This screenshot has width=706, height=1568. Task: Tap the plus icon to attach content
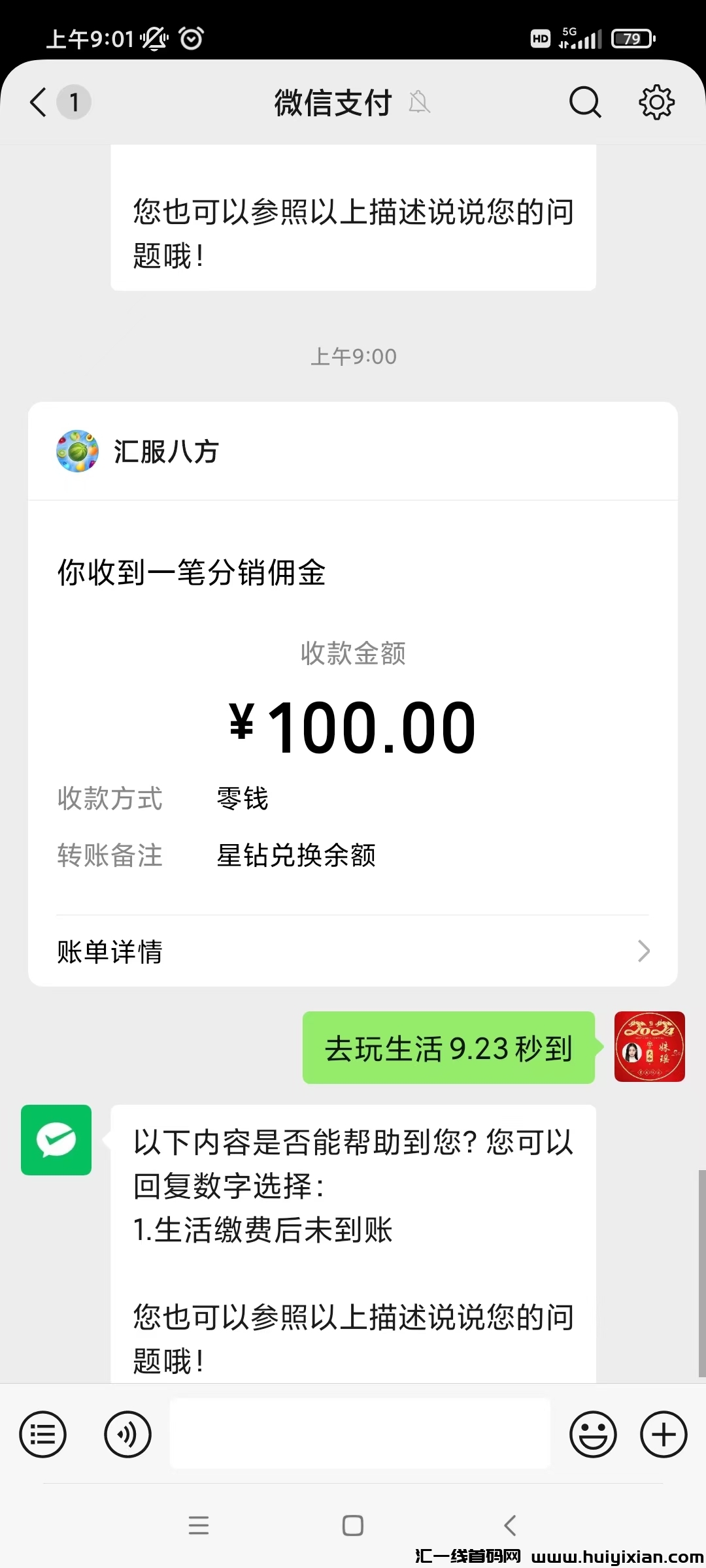pos(664,1435)
